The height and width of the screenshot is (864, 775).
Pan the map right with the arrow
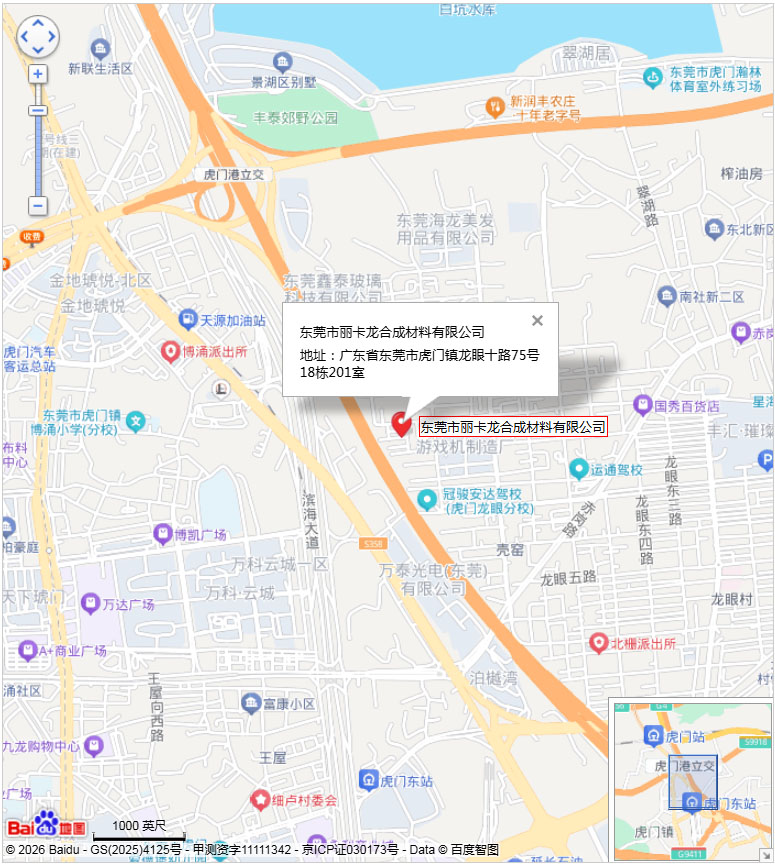52,37
